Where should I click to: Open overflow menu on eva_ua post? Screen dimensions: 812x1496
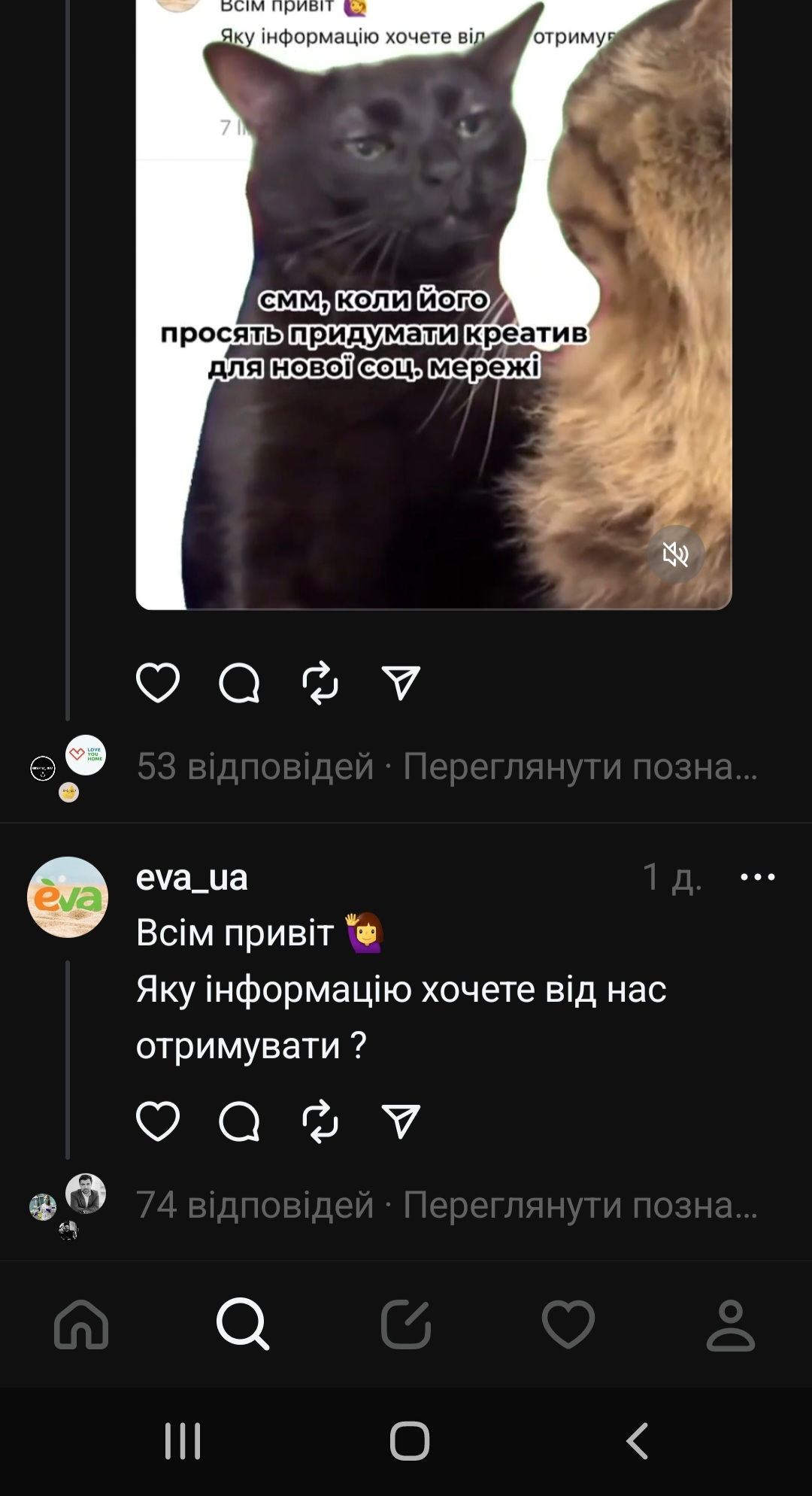(757, 877)
